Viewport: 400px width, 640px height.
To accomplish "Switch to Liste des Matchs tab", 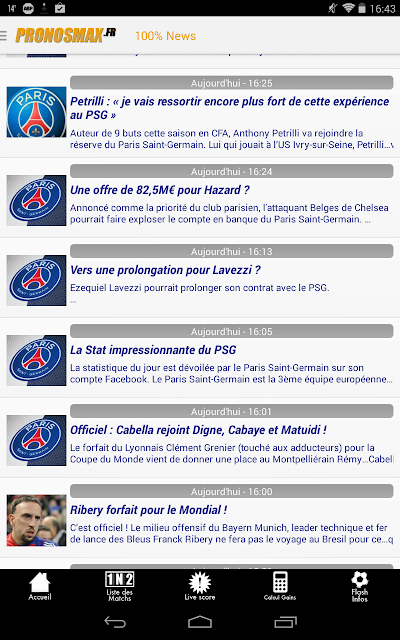I will pyautogui.click(x=120, y=586).
